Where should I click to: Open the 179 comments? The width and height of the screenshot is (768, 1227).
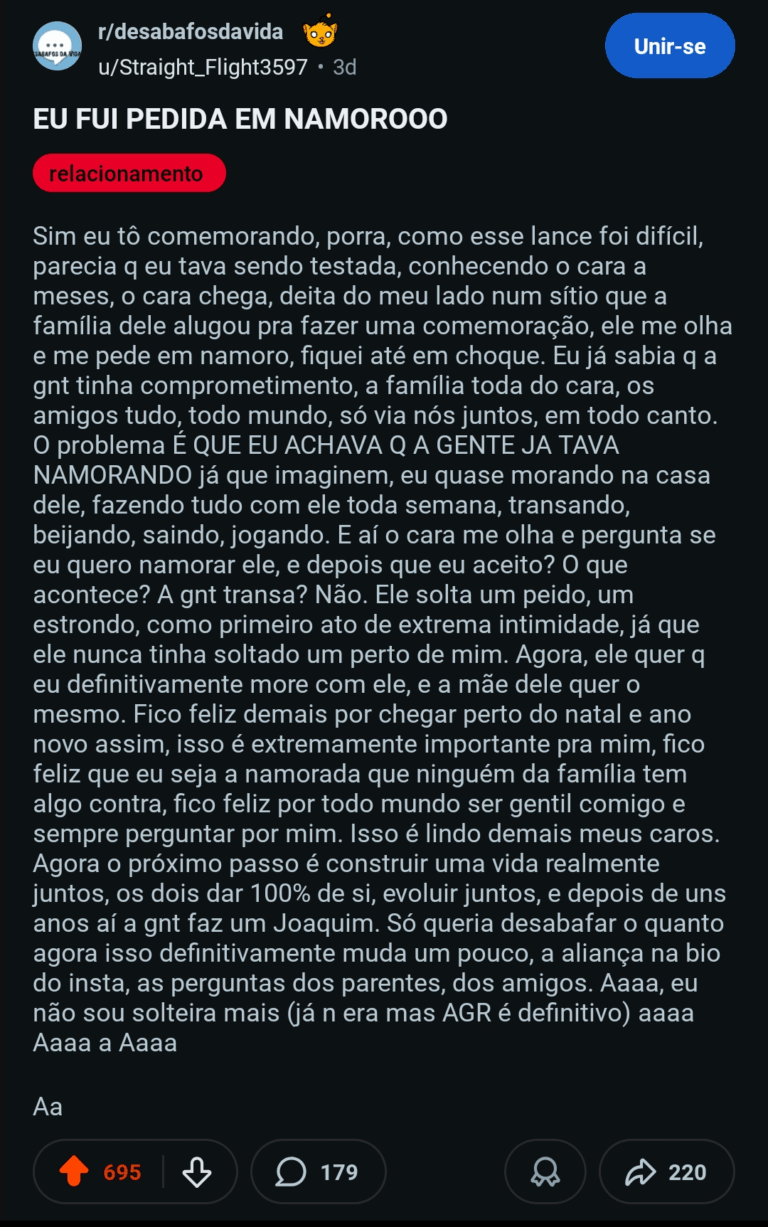tap(318, 1171)
